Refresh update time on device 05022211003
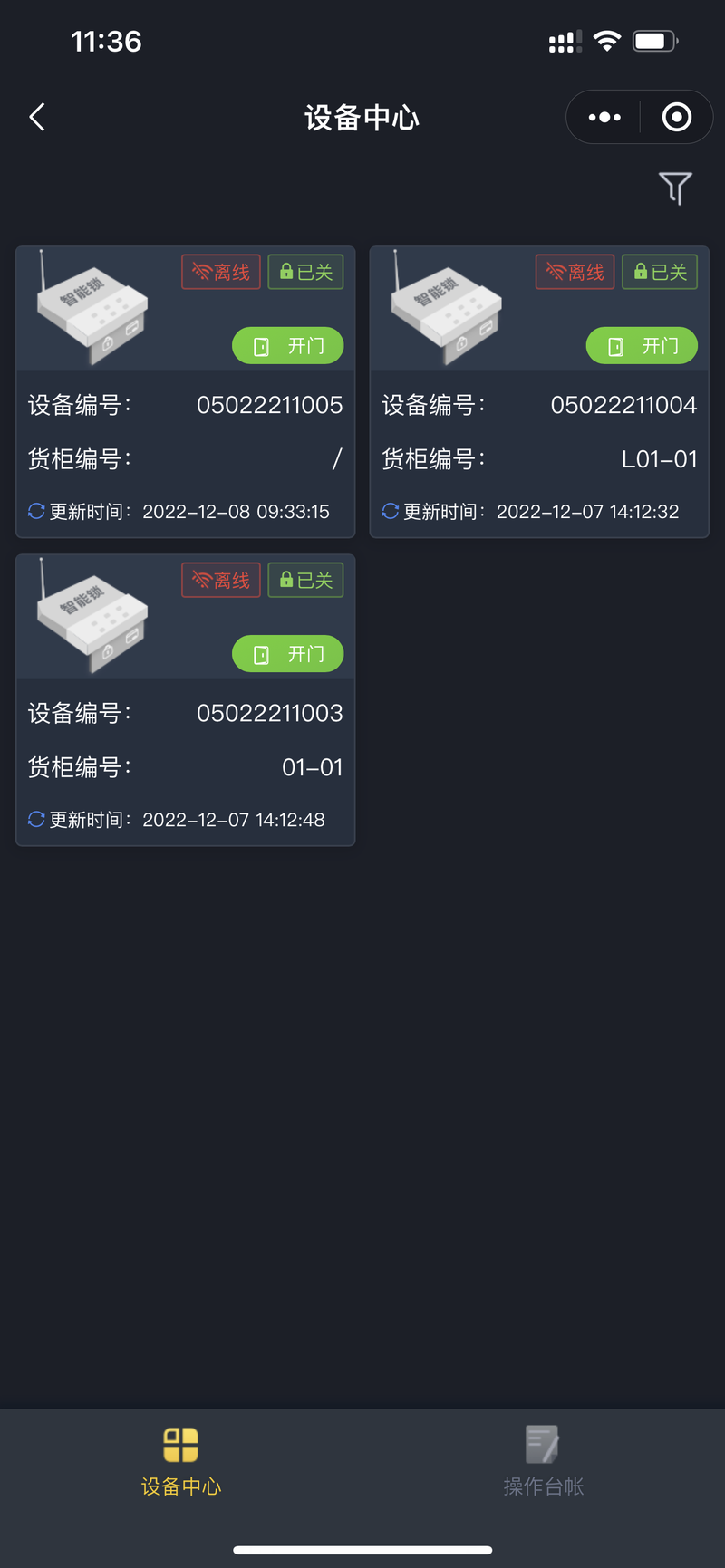 (36, 820)
